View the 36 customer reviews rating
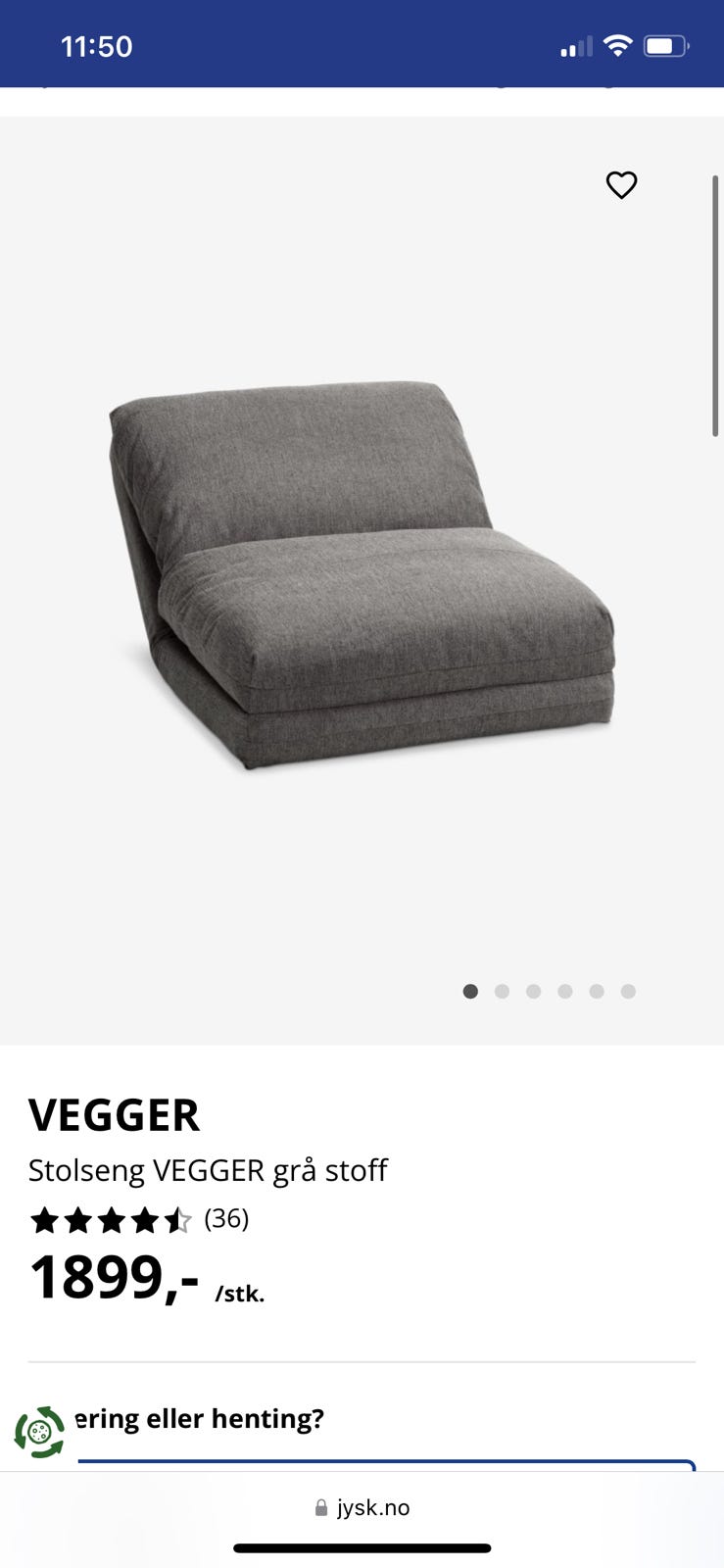 pyautogui.click(x=139, y=1220)
